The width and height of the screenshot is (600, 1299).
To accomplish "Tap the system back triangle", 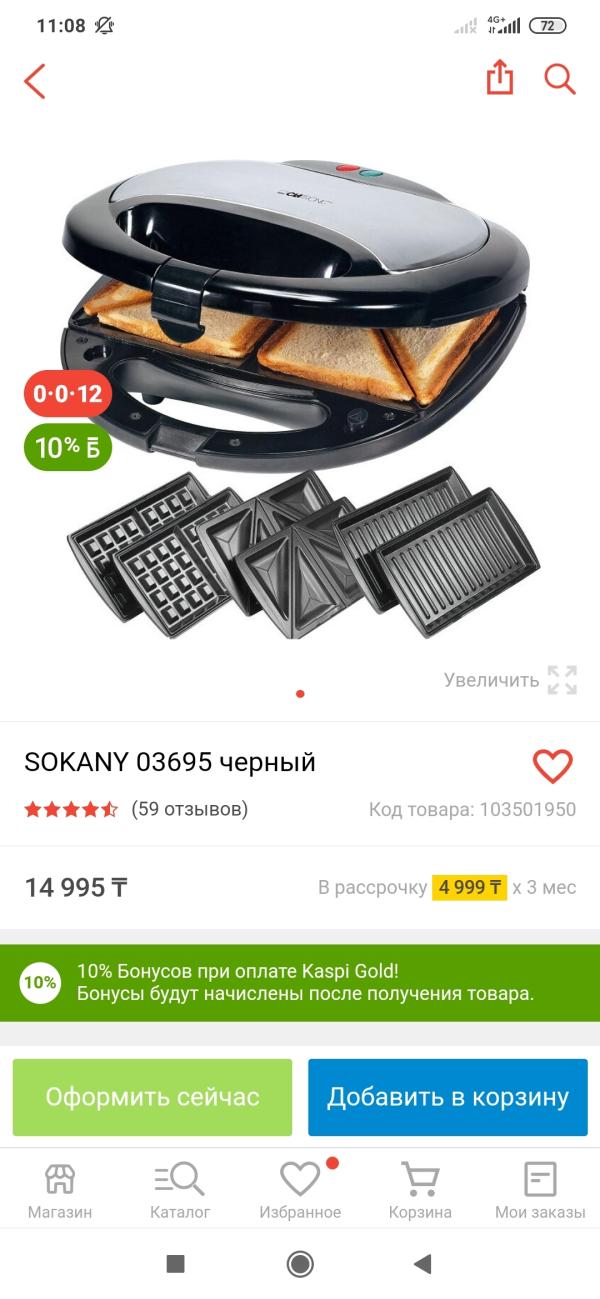I will [423, 1264].
